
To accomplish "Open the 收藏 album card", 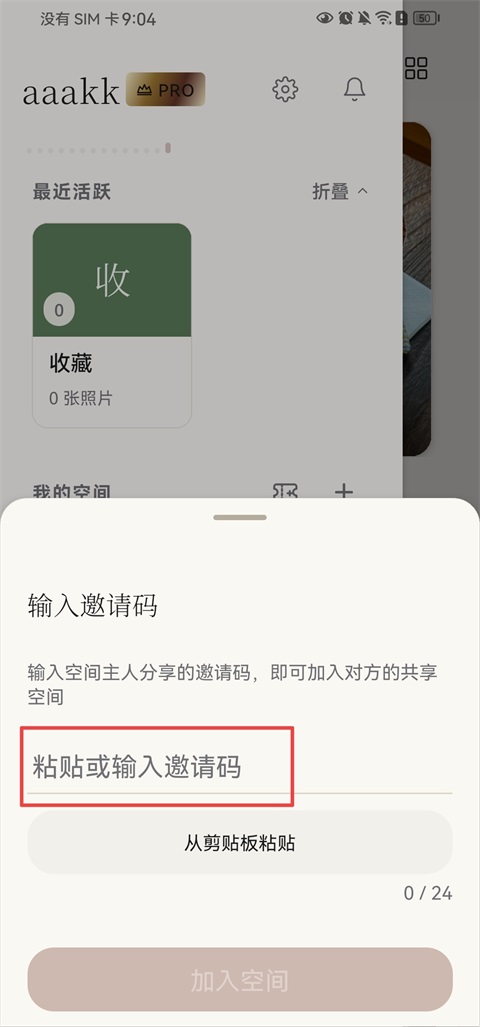I will pos(112,326).
